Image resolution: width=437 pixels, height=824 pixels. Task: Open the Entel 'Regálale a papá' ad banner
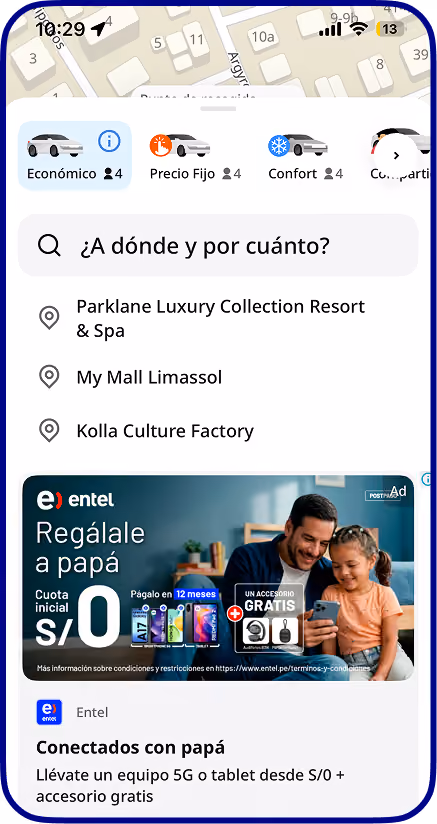pyautogui.click(x=218, y=578)
